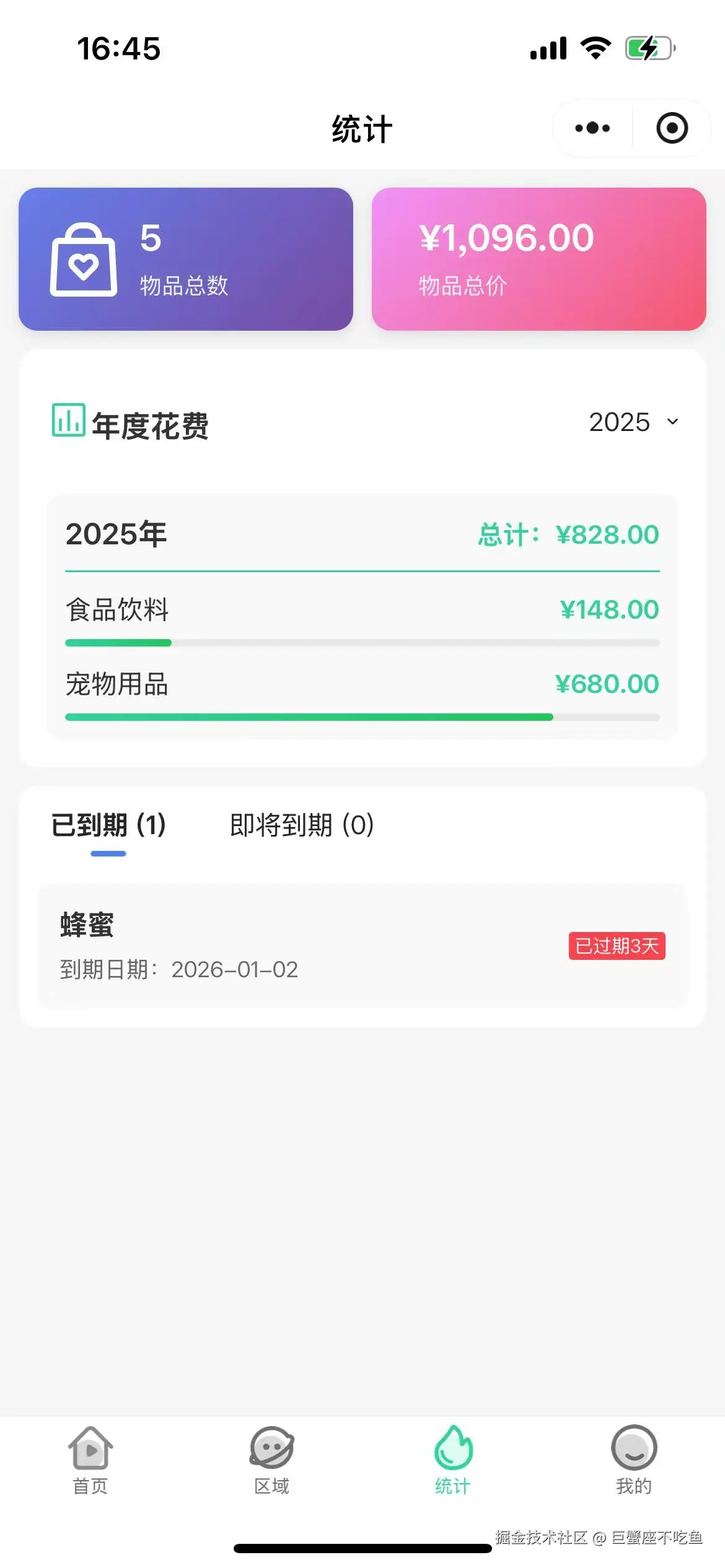The width and height of the screenshot is (725, 1568).
Task: Go to the 区域 tab
Action: (271, 1460)
